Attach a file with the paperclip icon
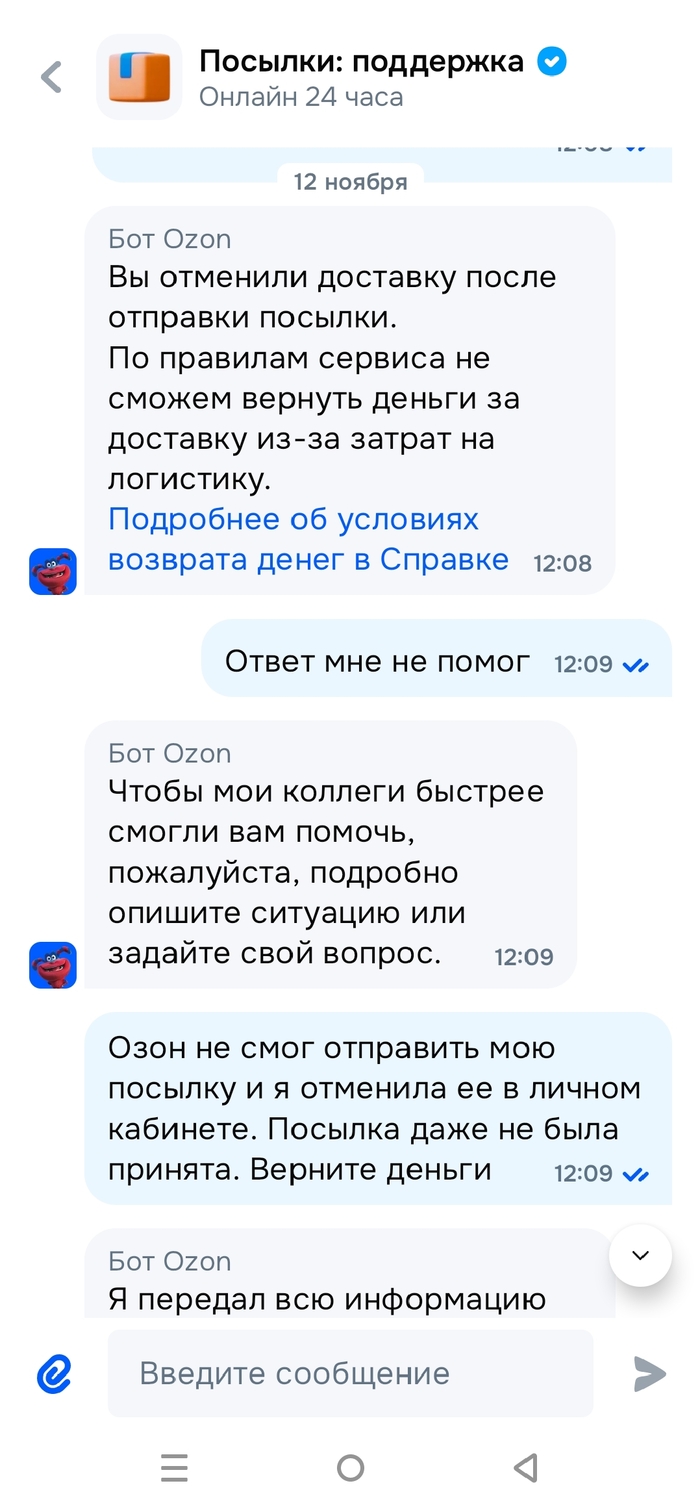This screenshot has height=1505, width=700. [x=54, y=1374]
